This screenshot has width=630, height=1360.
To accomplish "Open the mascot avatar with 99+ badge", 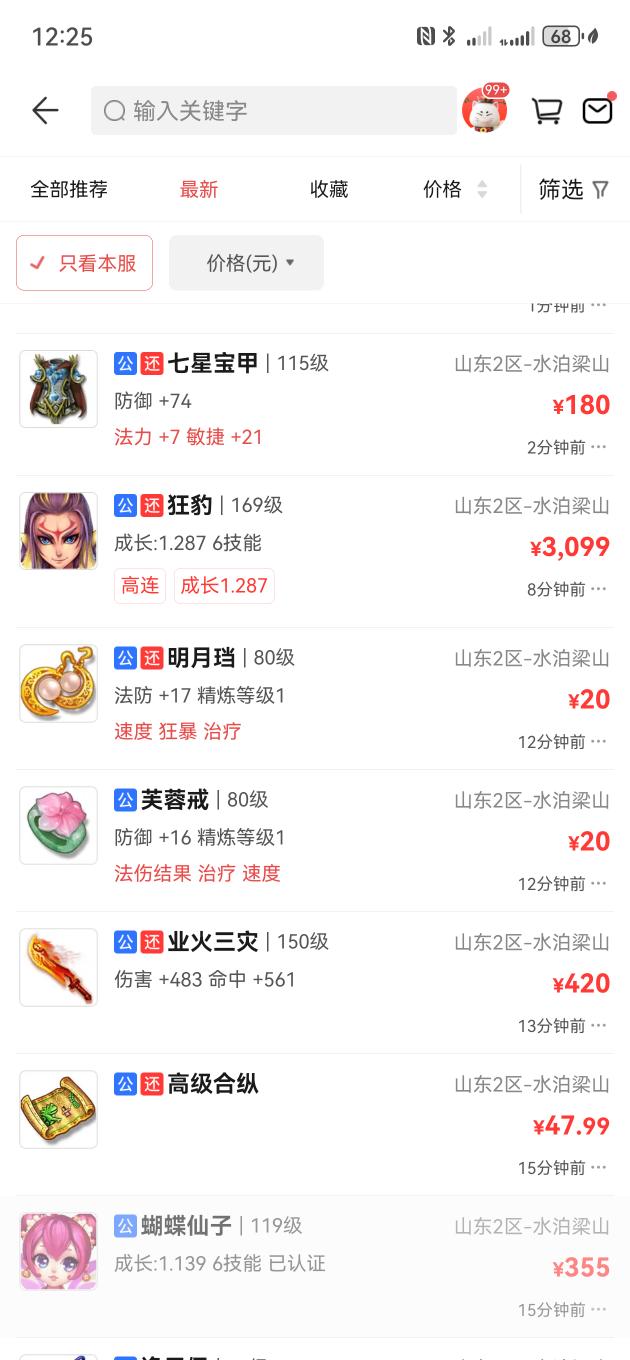I will (484, 110).
